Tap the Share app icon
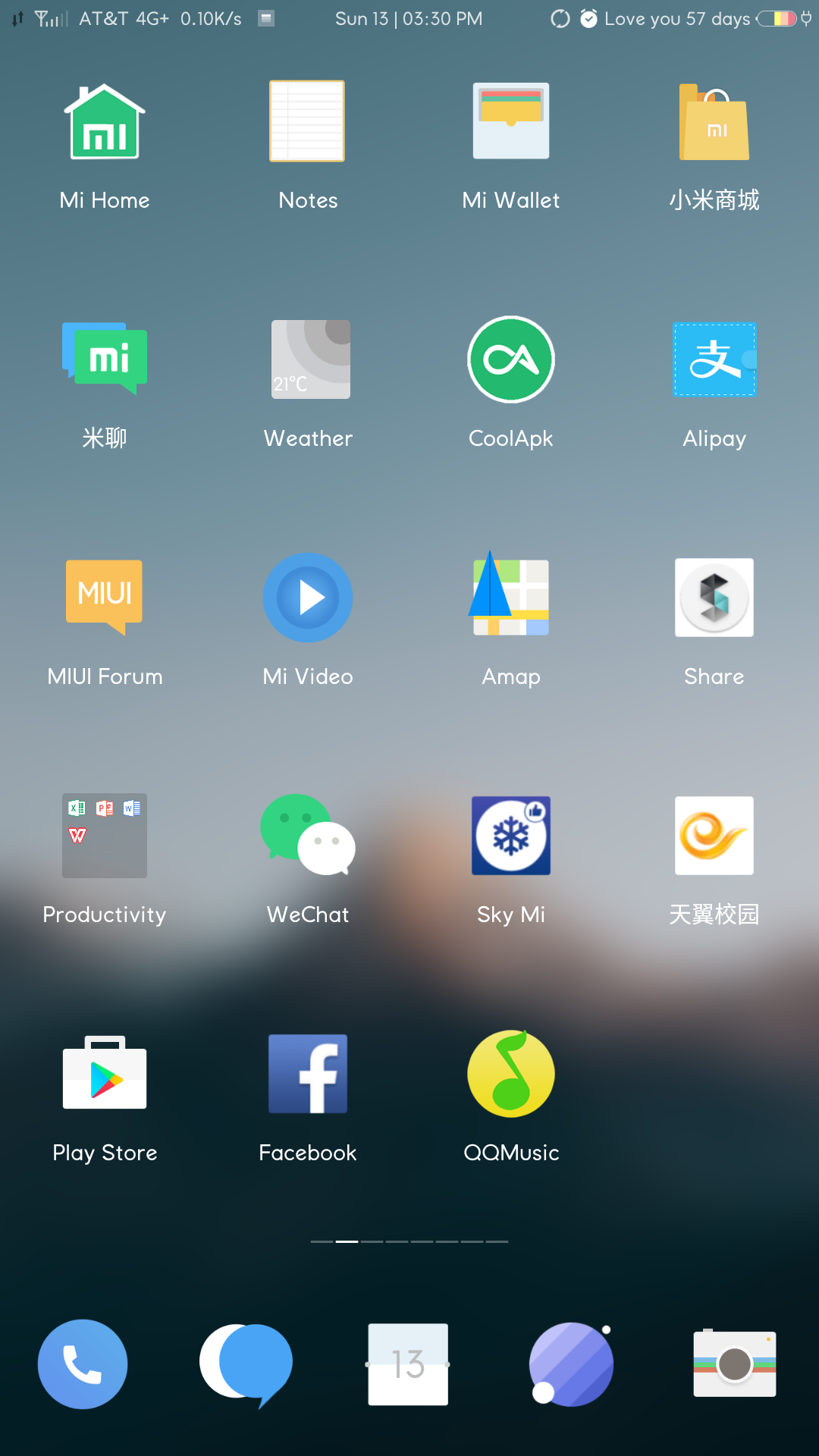819x1456 pixels. click(x=714, y=598)
